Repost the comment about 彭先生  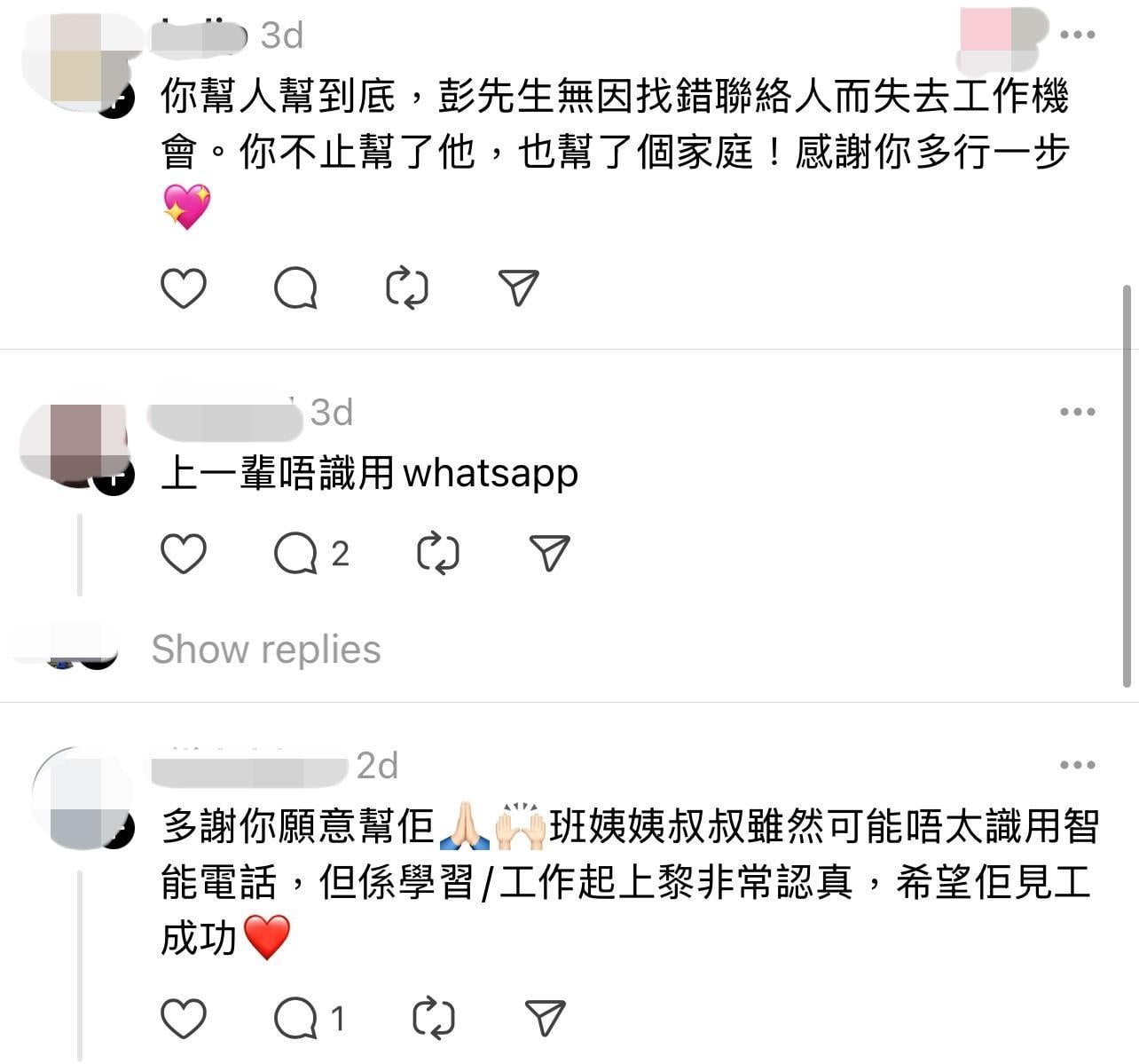click(407, 288)
